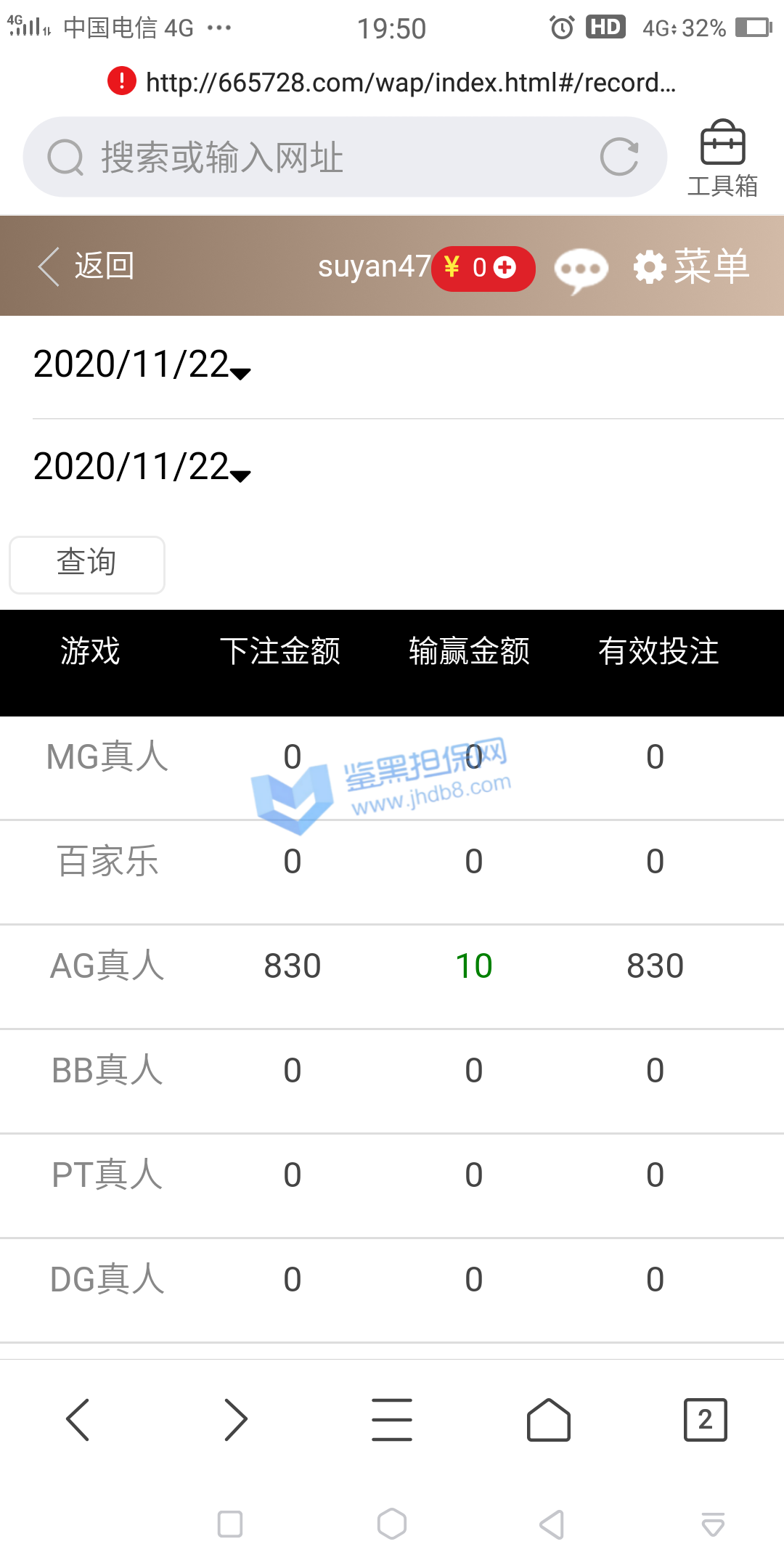Expand the start date 2020/11/22 picker
Viewport: 784px width, 1568px height.
click(x=142, y=365)
